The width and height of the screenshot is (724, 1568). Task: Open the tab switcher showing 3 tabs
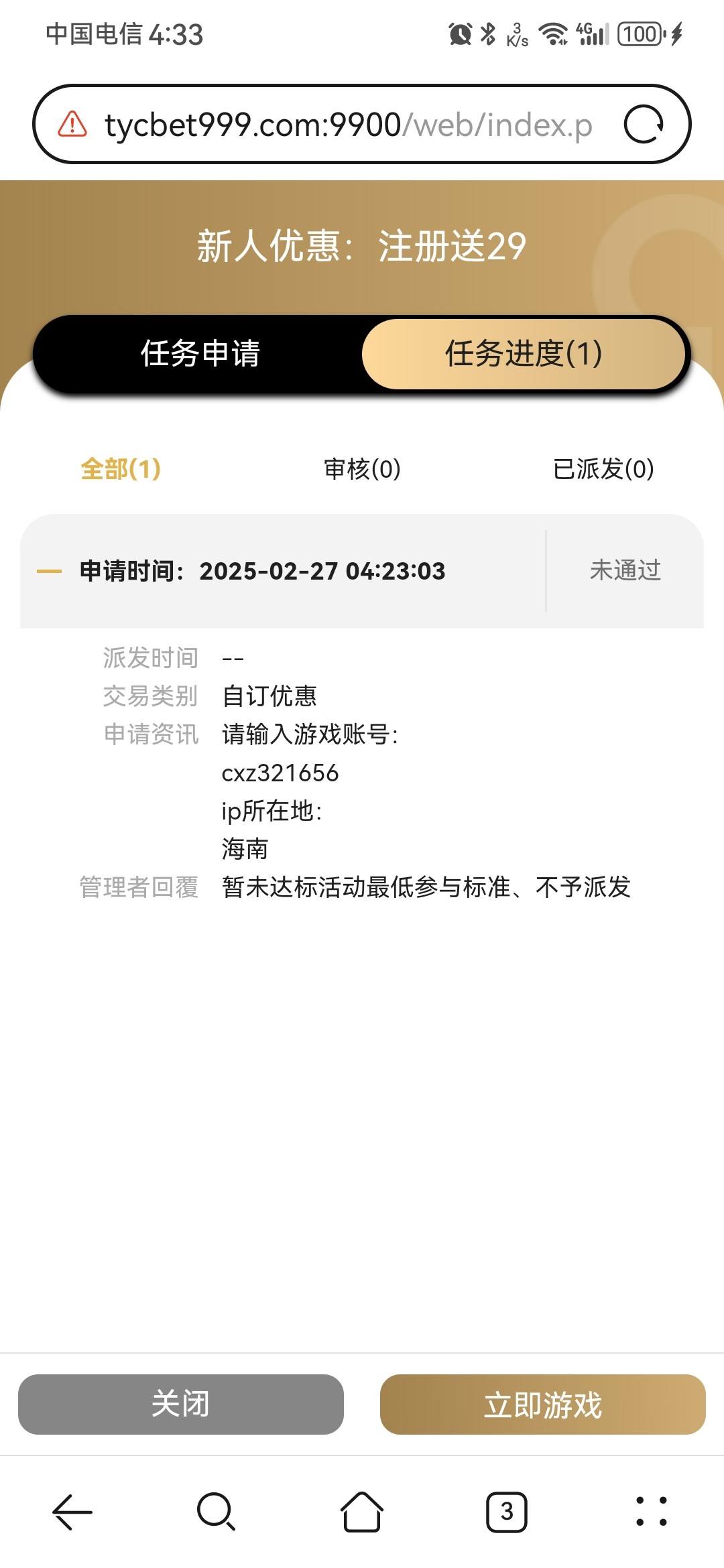point(507,1512)
